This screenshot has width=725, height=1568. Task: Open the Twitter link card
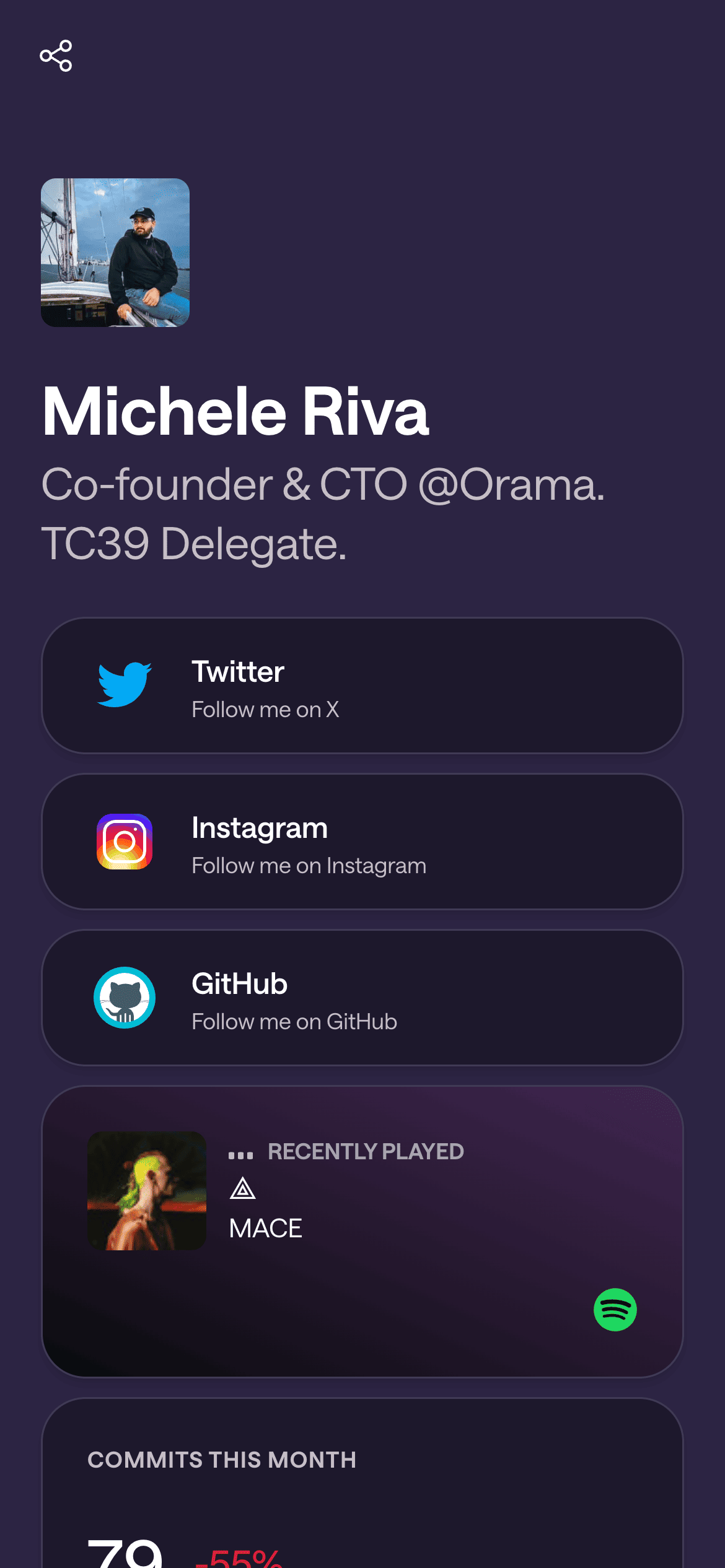(x=362, y=686)
